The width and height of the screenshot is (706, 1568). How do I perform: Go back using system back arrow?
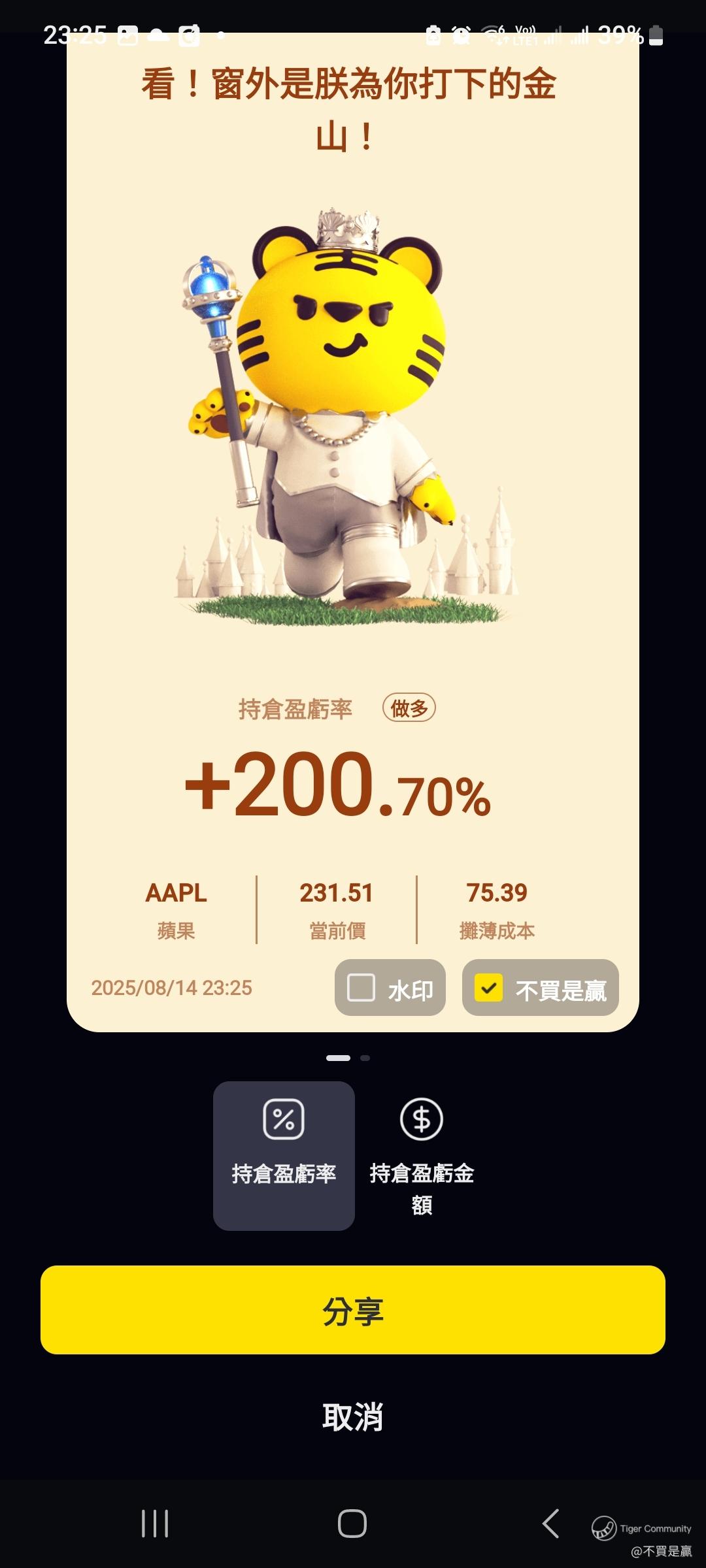pos(550,1524)
